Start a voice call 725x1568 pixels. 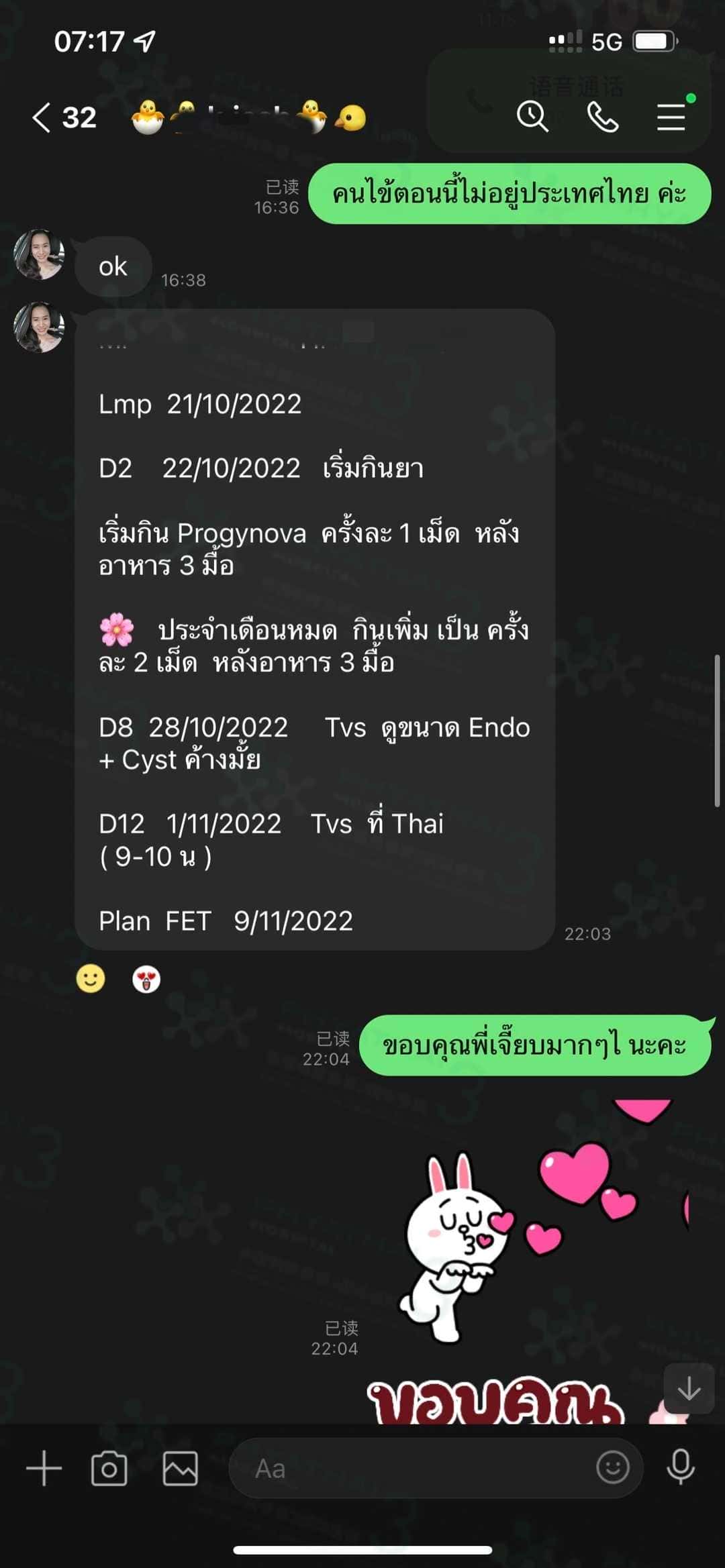point(602,117)
